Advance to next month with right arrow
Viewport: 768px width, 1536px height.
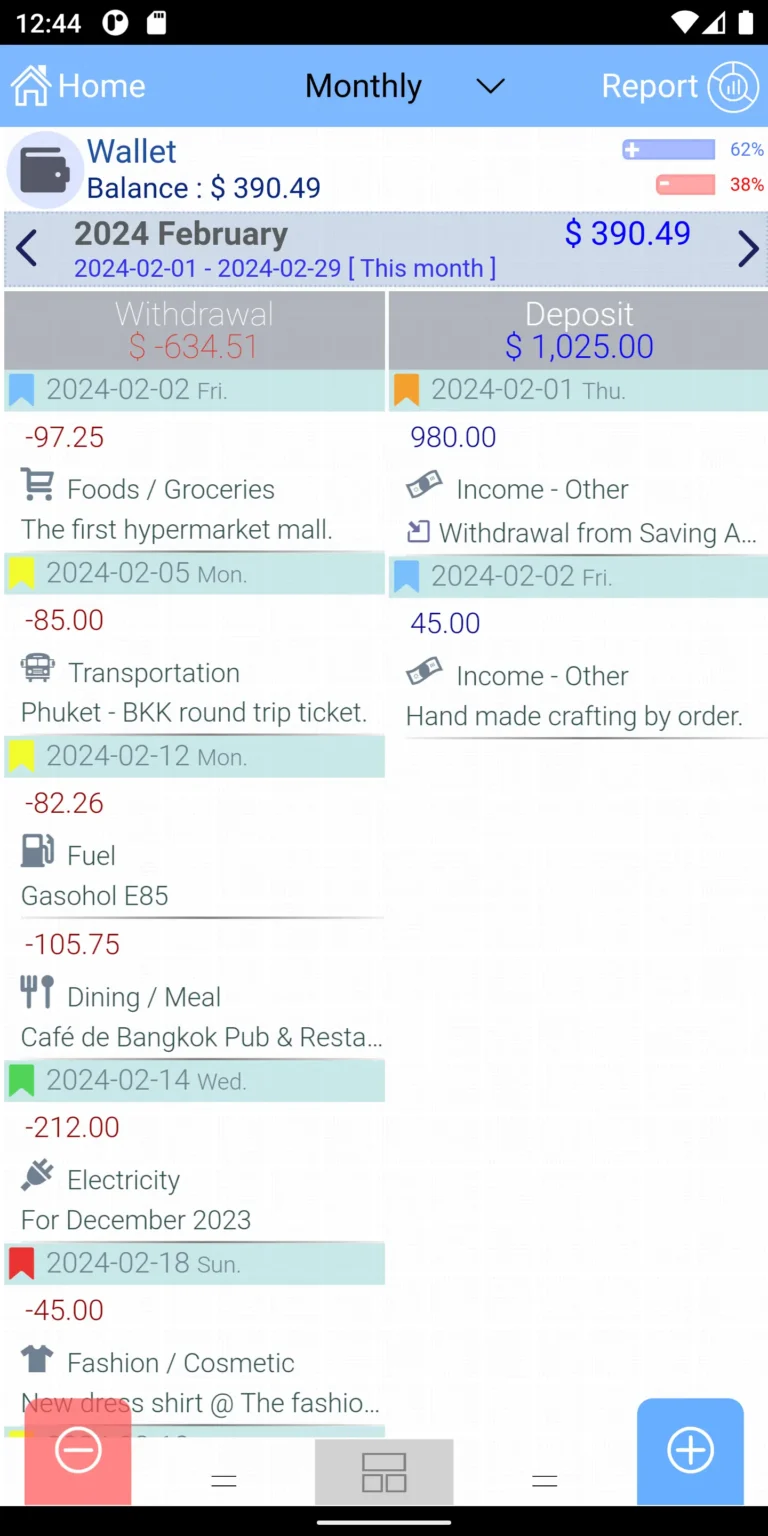(747, 248)
